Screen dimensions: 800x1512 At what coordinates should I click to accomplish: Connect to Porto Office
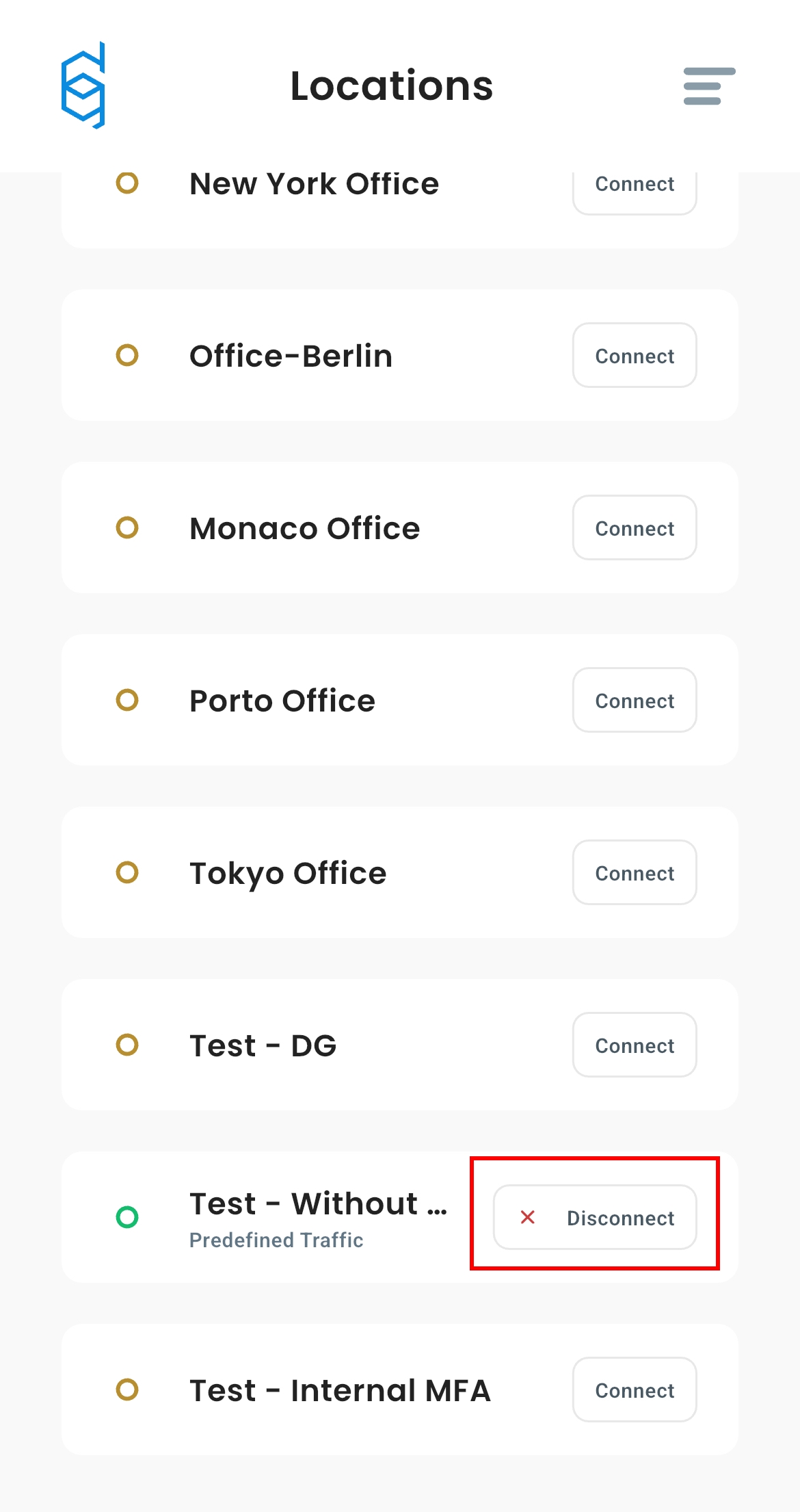635,701
